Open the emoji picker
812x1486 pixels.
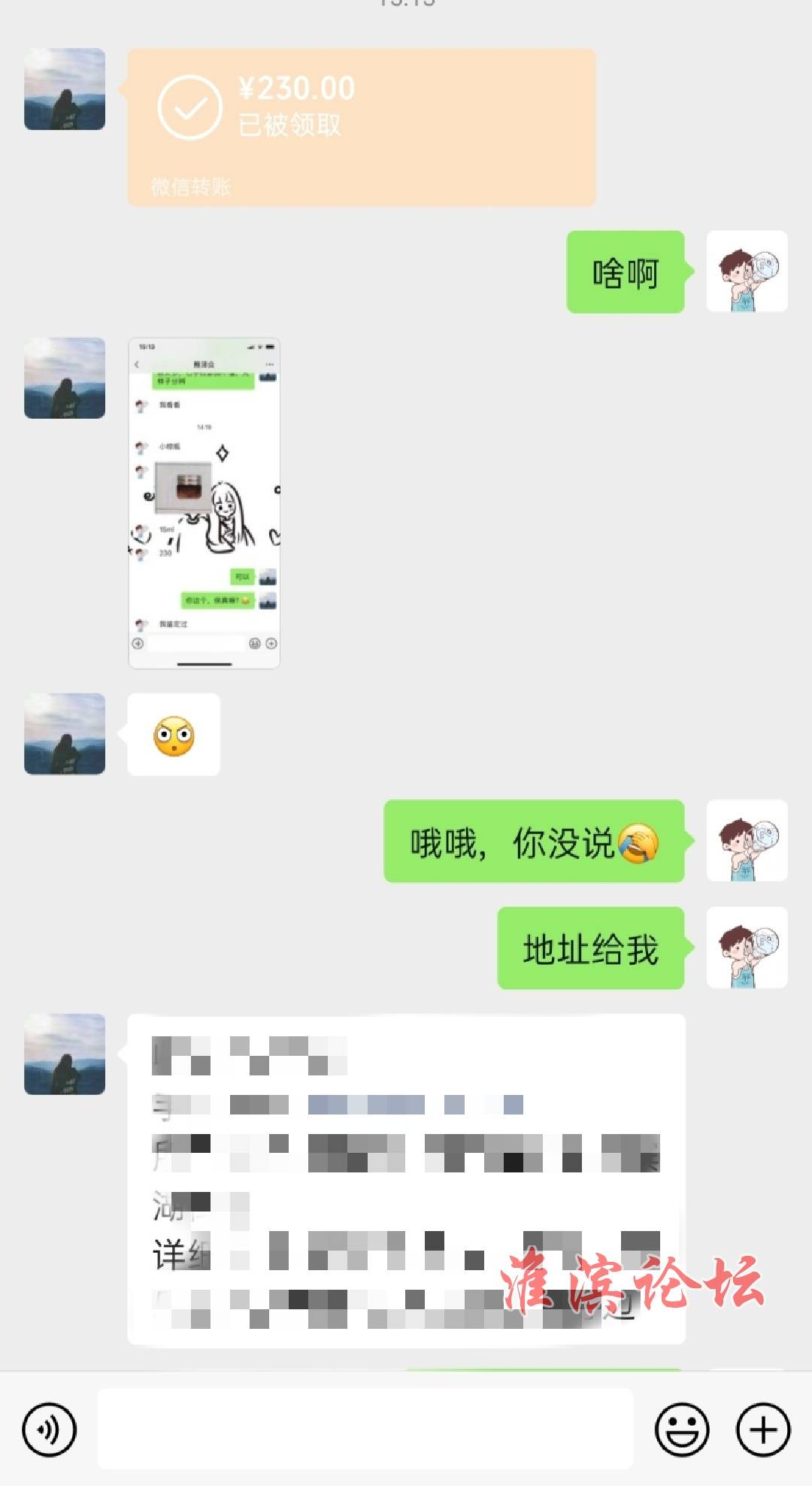coord(682,1429)
